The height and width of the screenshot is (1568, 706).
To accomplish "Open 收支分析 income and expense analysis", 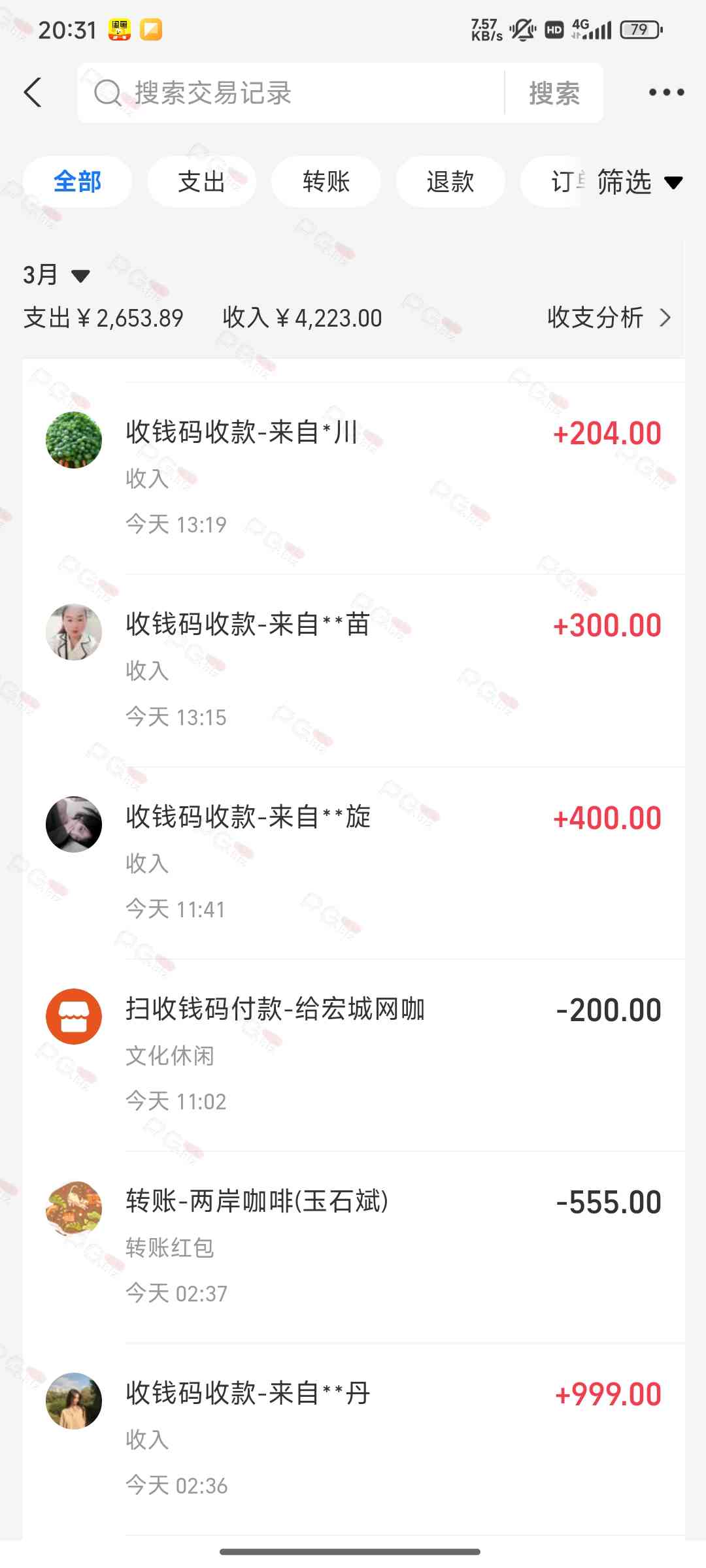I will tap(608, 318).
